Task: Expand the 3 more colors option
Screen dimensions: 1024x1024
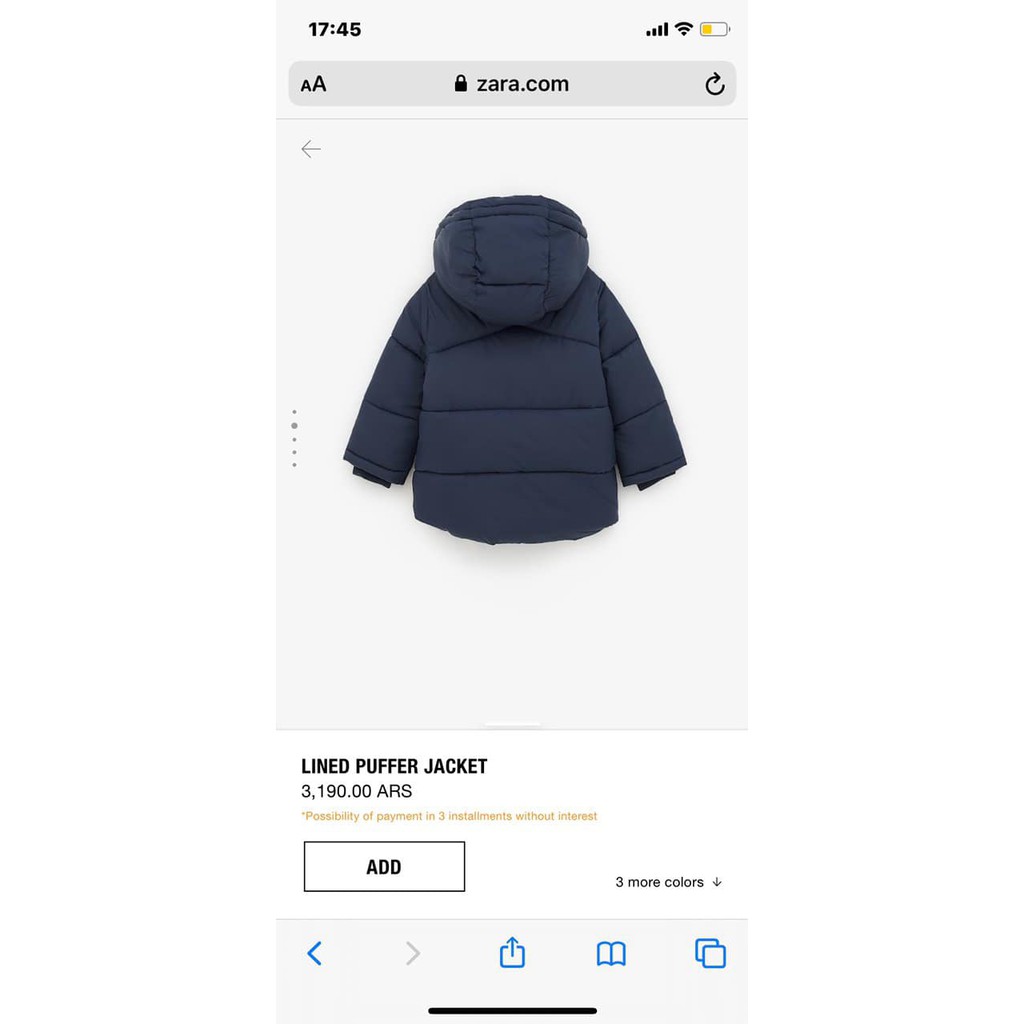Action: coord(668,882)
